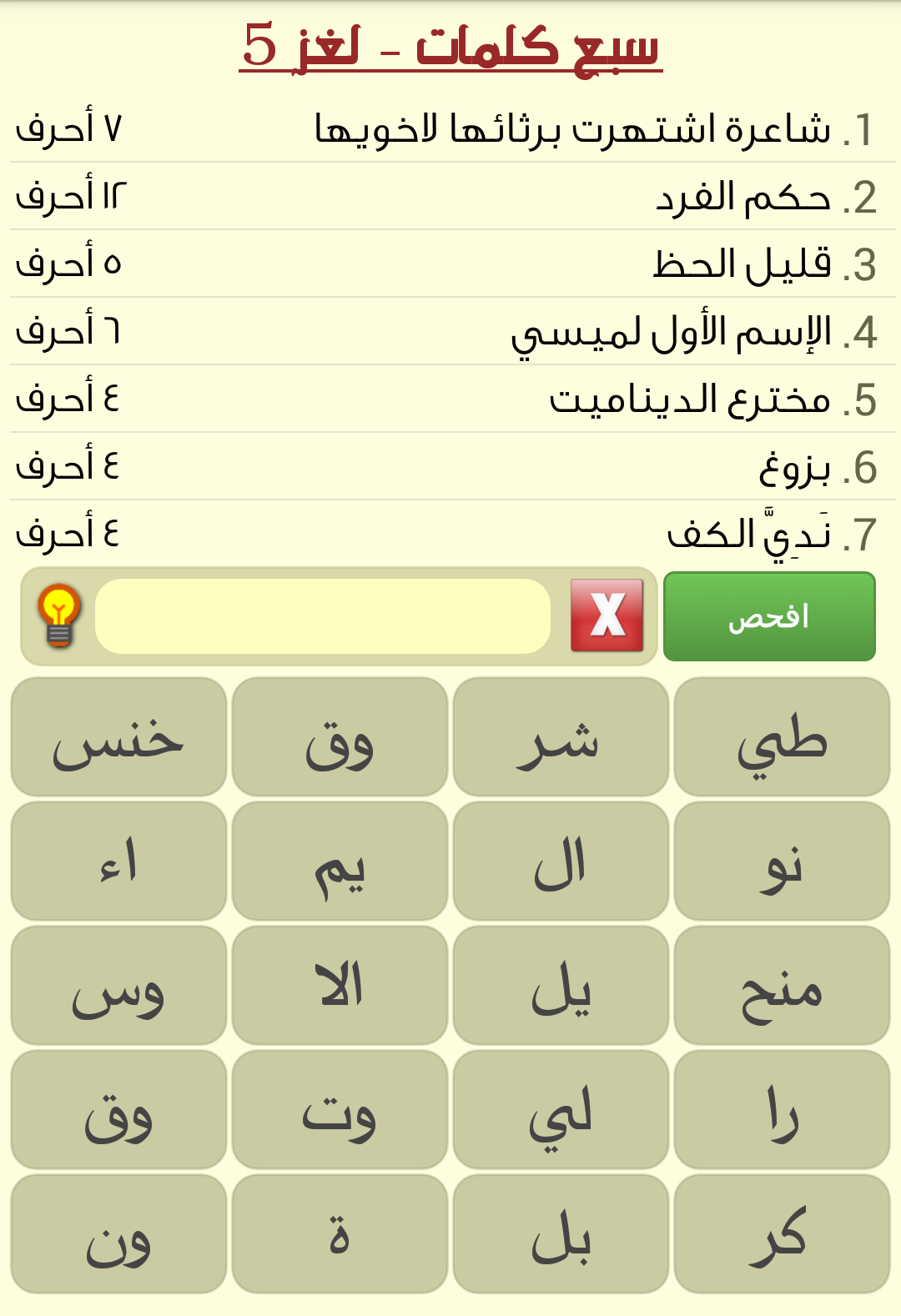This screenshot has height=1316, width=901.
Task: Pick the كر letter tile
Action: 782,1234
